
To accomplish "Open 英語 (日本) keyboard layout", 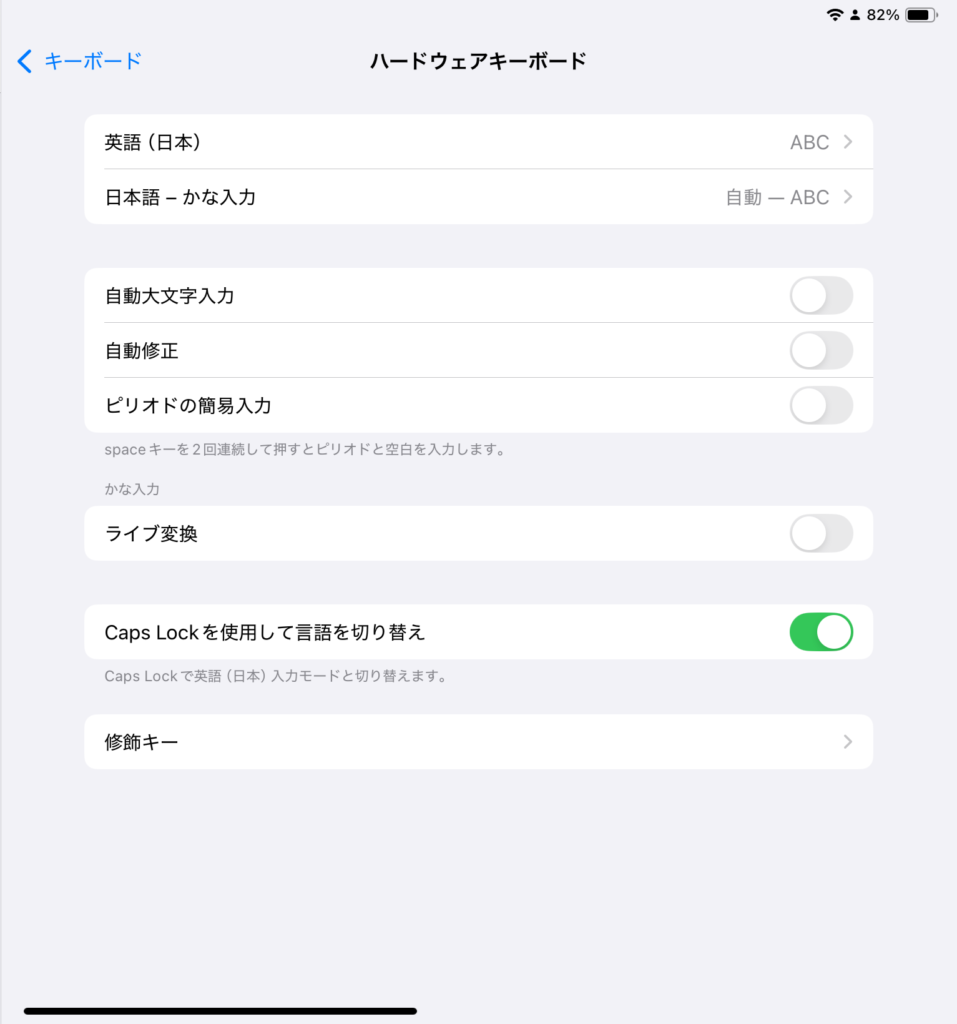I will point(478,142).
